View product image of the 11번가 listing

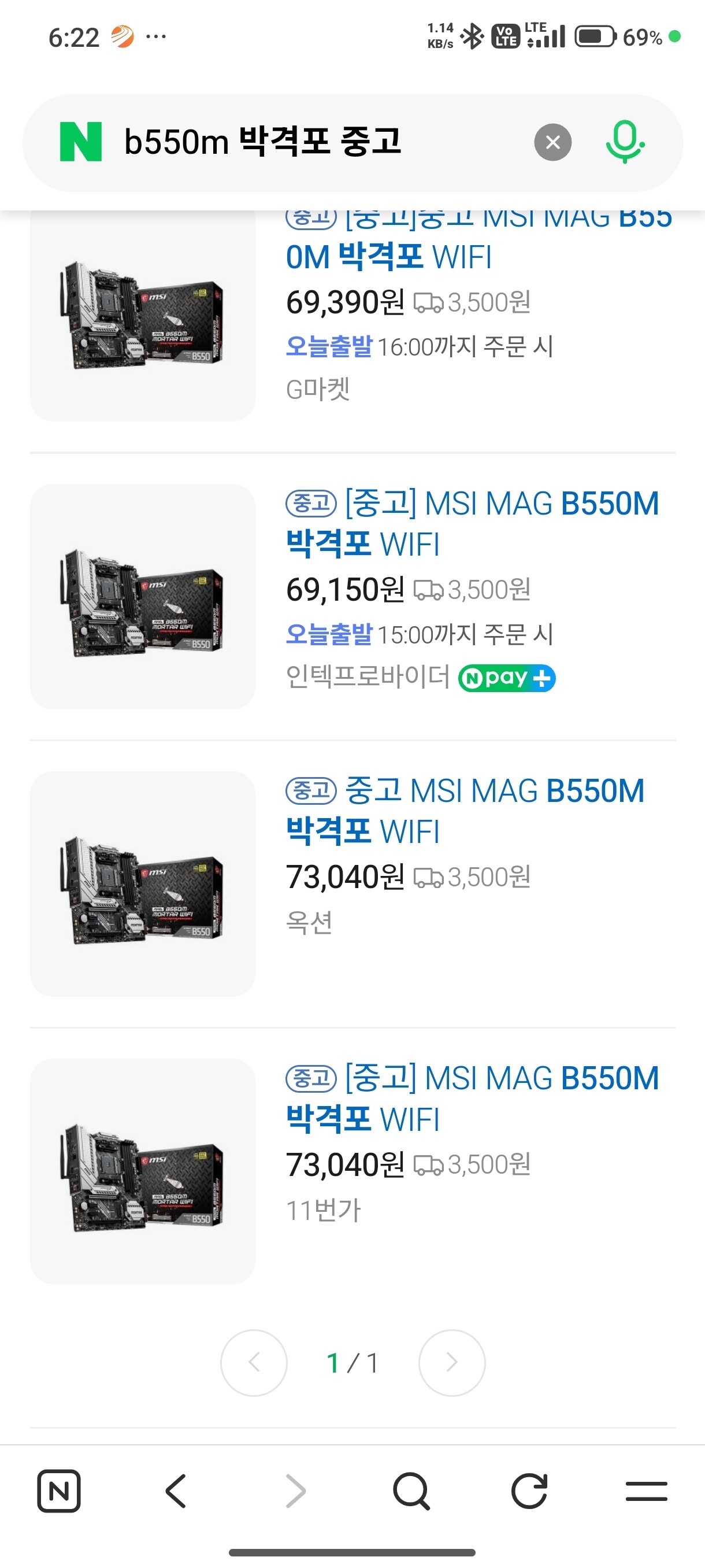click(142, 1171)
